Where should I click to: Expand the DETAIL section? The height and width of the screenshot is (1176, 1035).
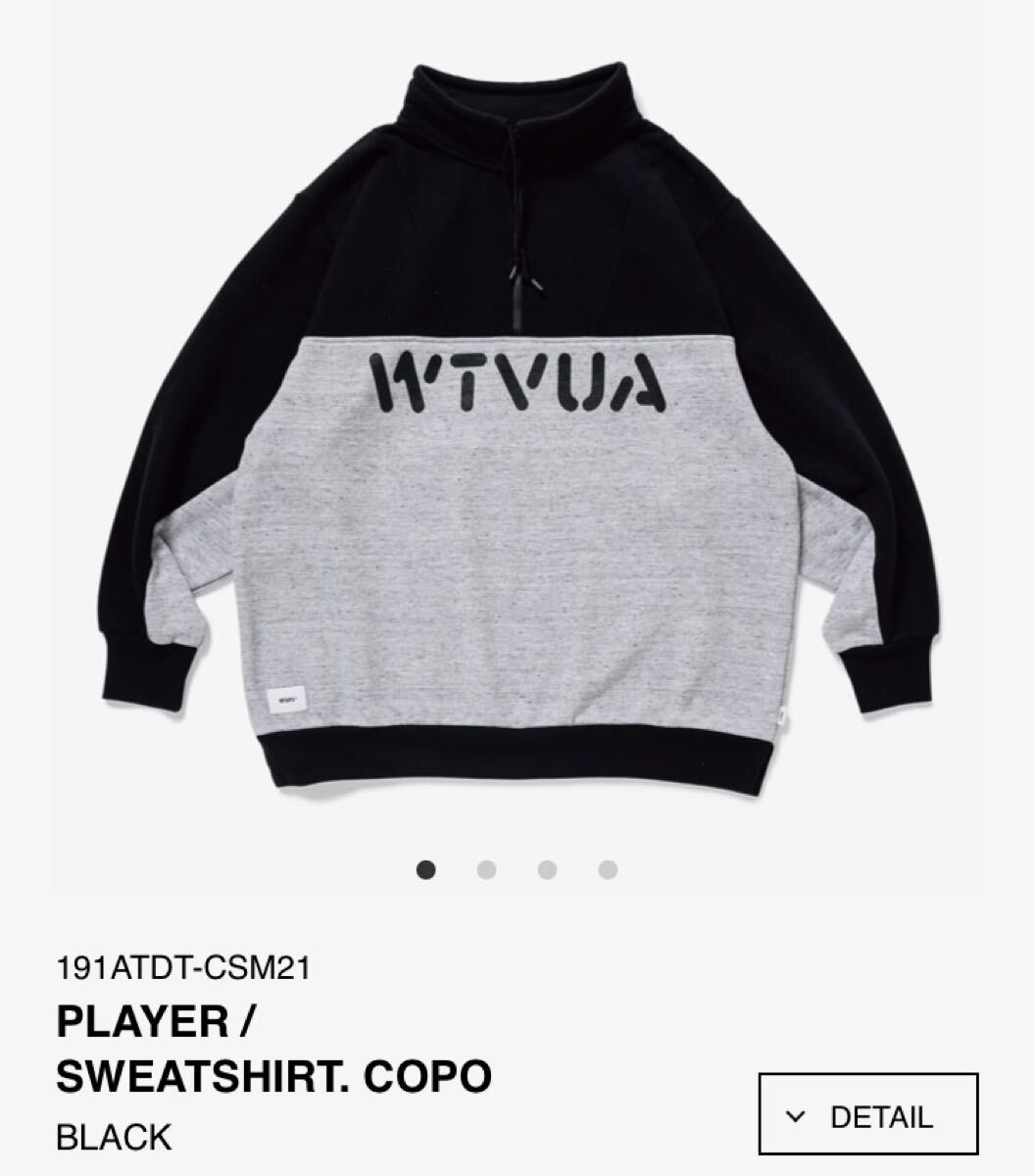coord(867,1116)
